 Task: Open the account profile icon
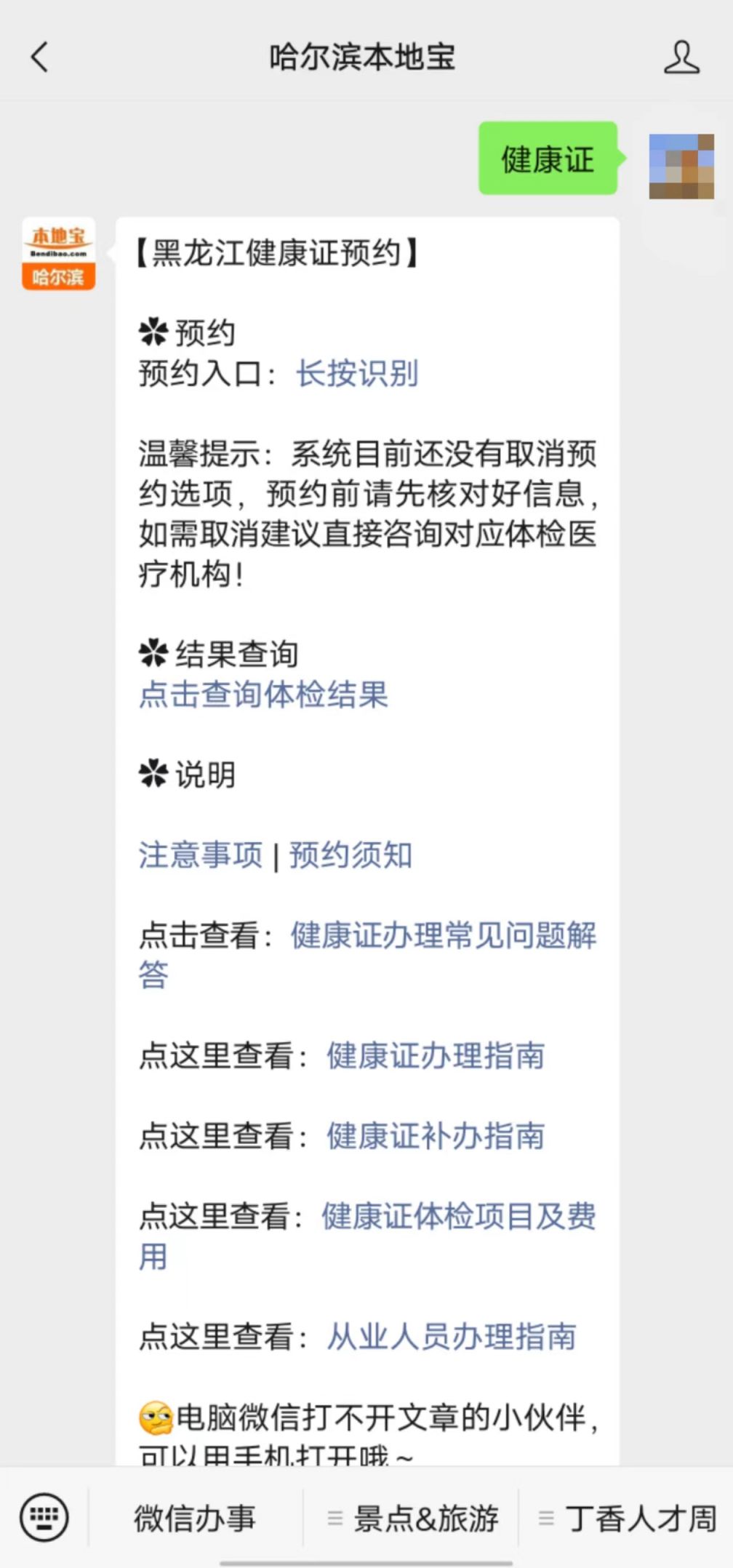(681, 57)
